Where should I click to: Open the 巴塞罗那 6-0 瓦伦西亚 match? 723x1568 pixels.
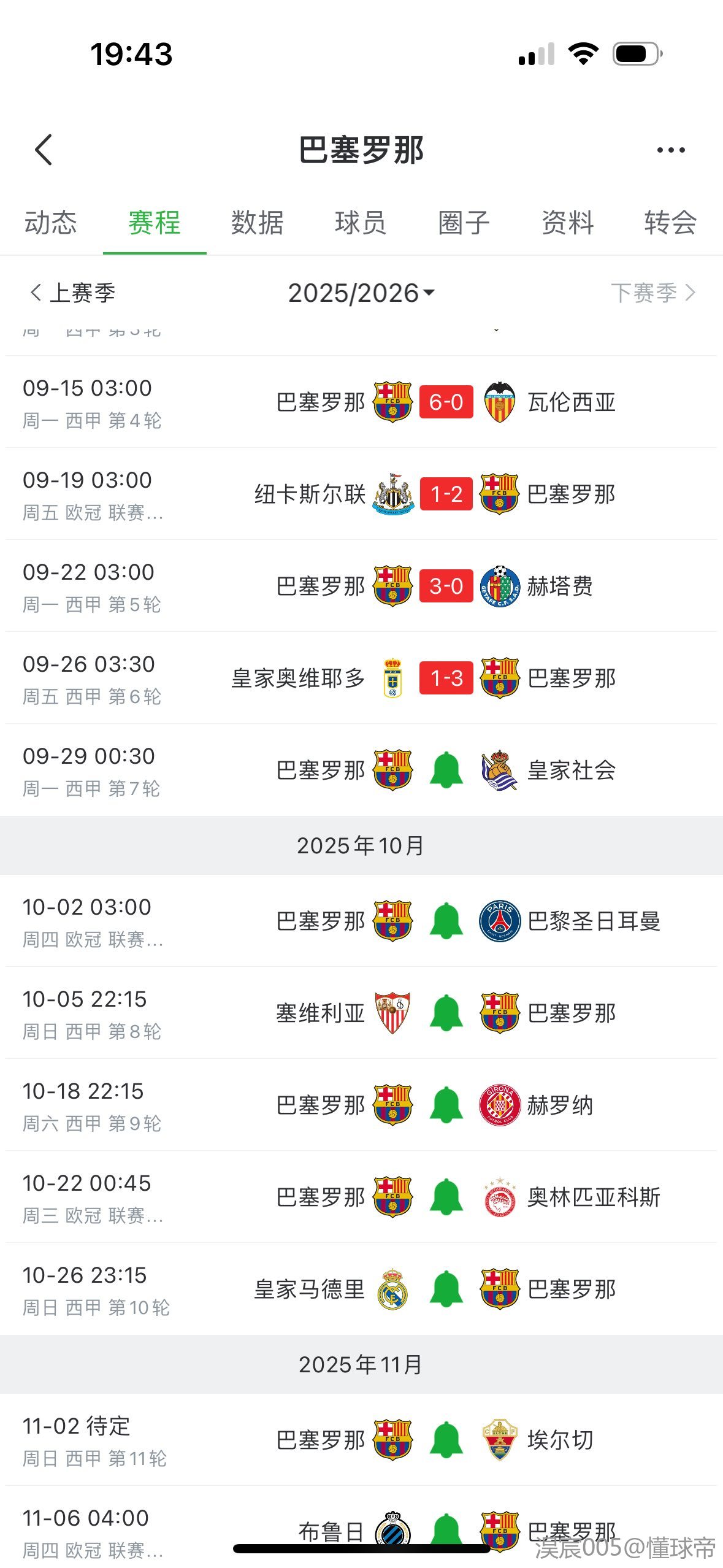[x=362, y=402]
